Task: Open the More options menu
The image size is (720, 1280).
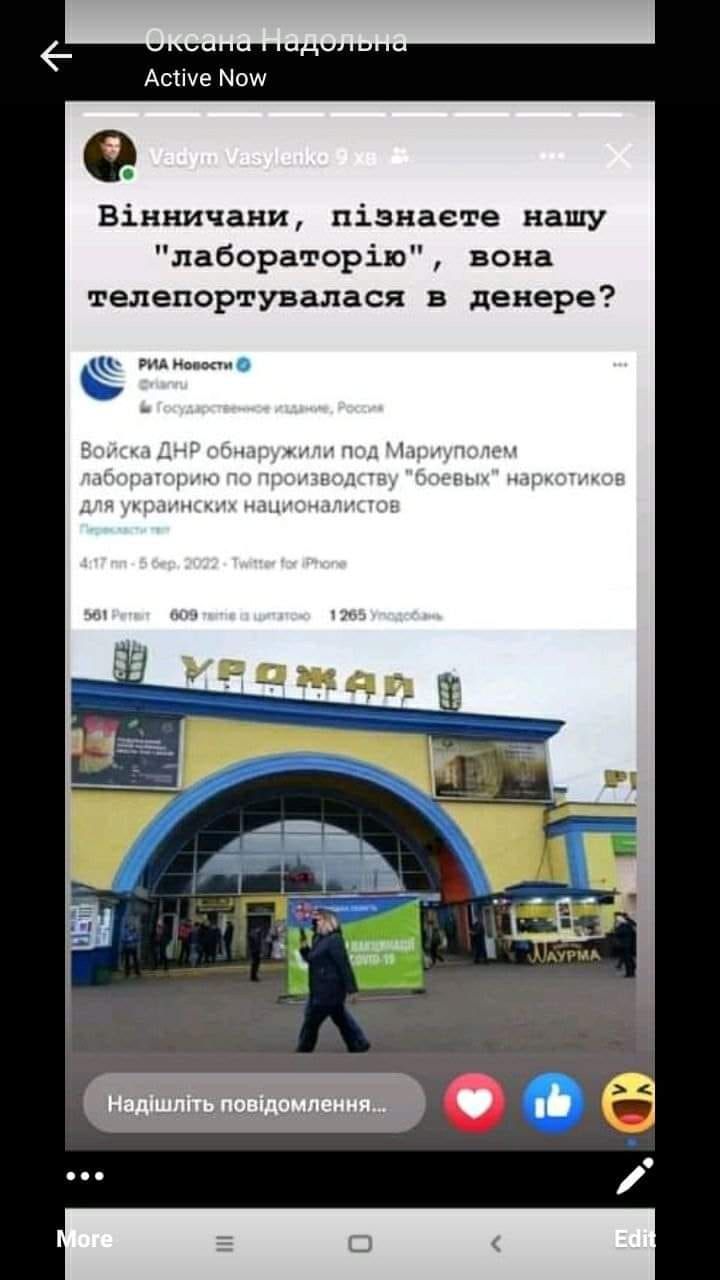Action: pyautogui.click(x=85, y=1177)
